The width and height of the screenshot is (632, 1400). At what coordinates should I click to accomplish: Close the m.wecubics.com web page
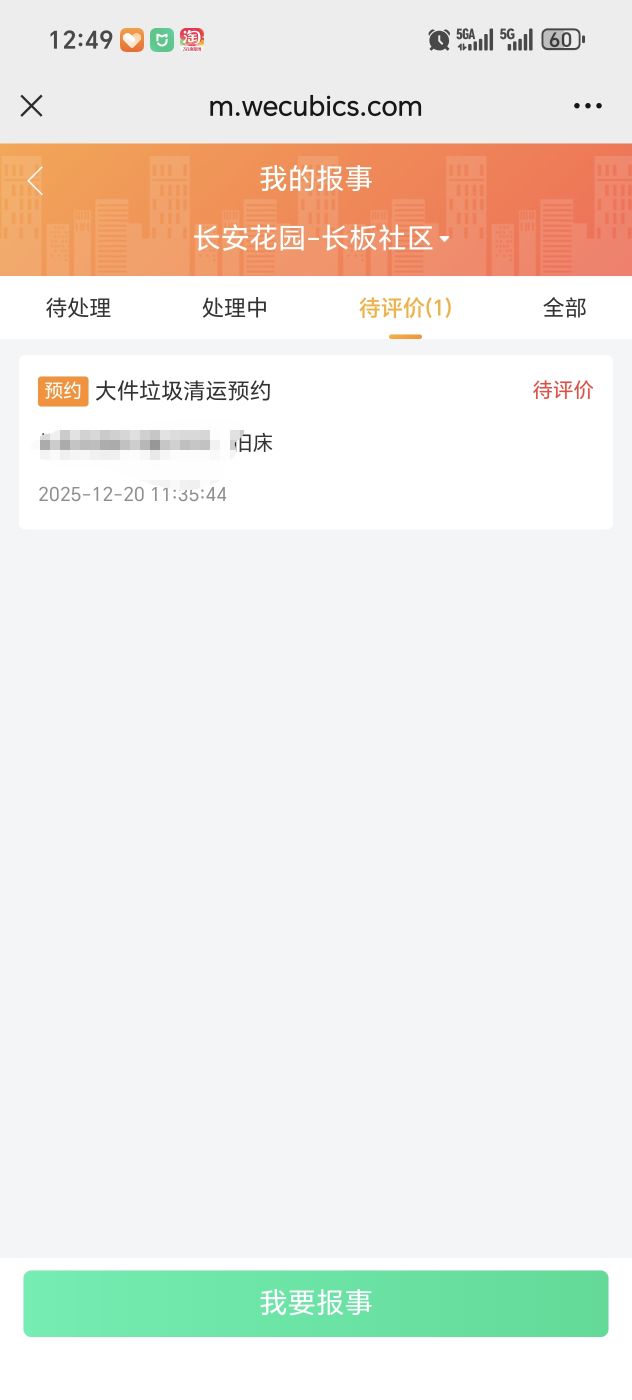coord(32,106)
